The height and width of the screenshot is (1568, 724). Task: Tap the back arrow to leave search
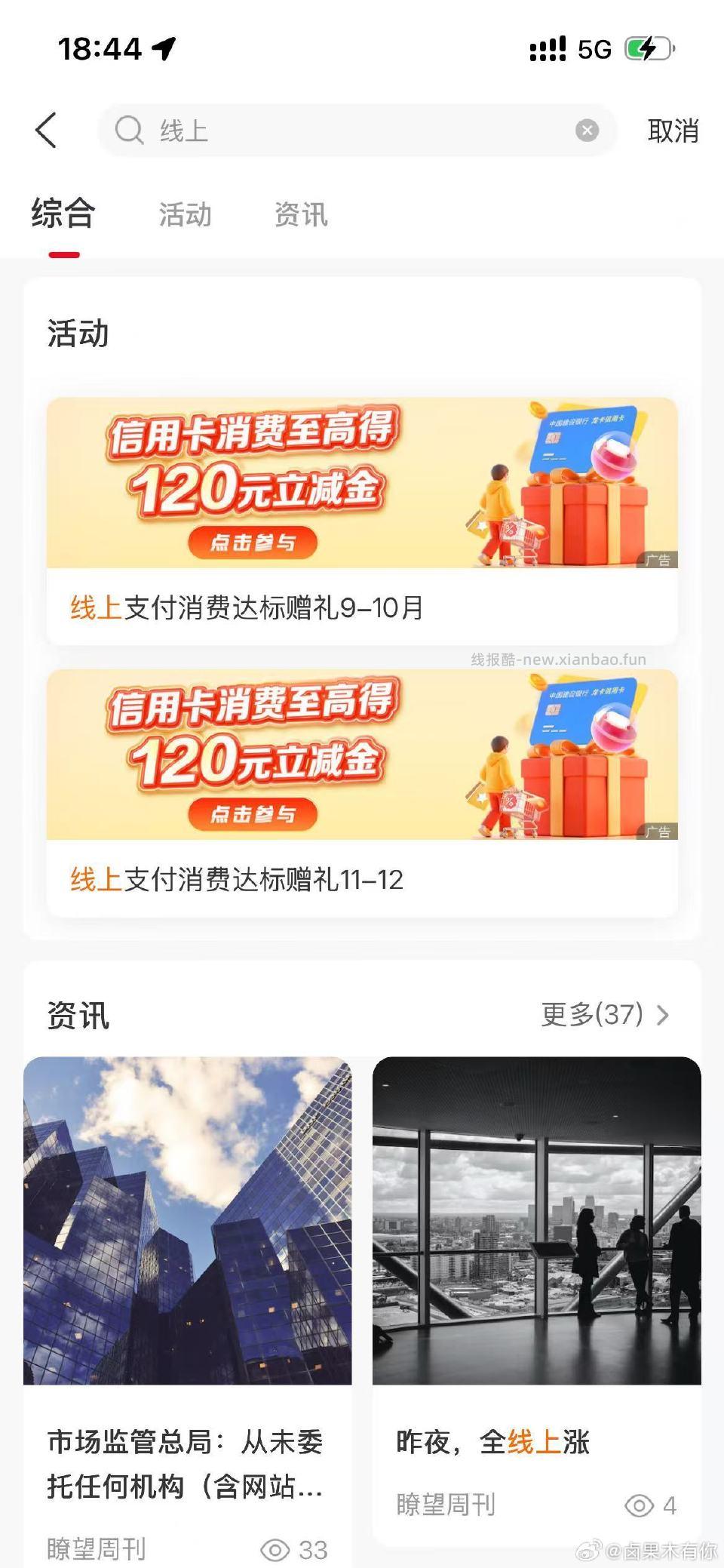click(47, 130)
